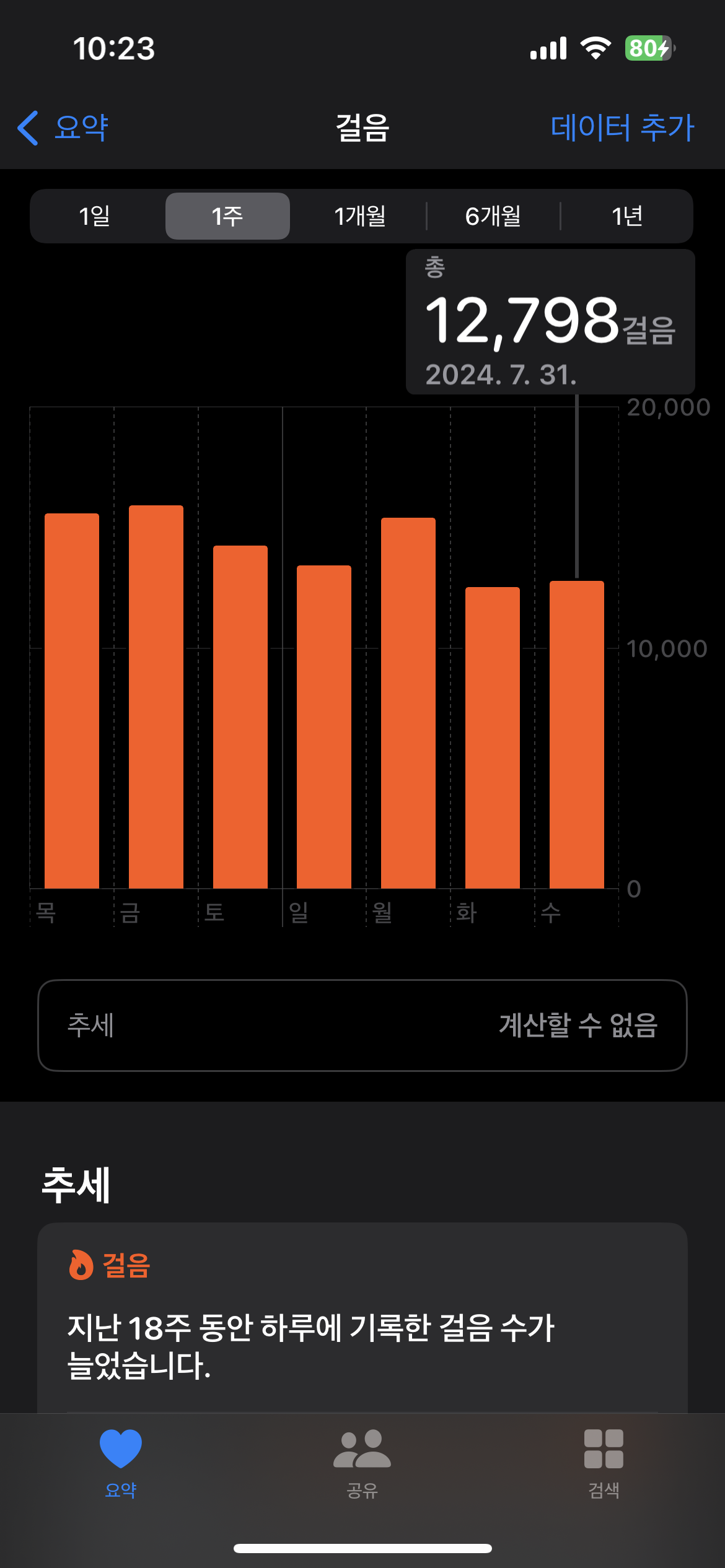This screenshot has width=725, height=1568.
Task: Go back to 요약 screen
Action: (63, 128)
